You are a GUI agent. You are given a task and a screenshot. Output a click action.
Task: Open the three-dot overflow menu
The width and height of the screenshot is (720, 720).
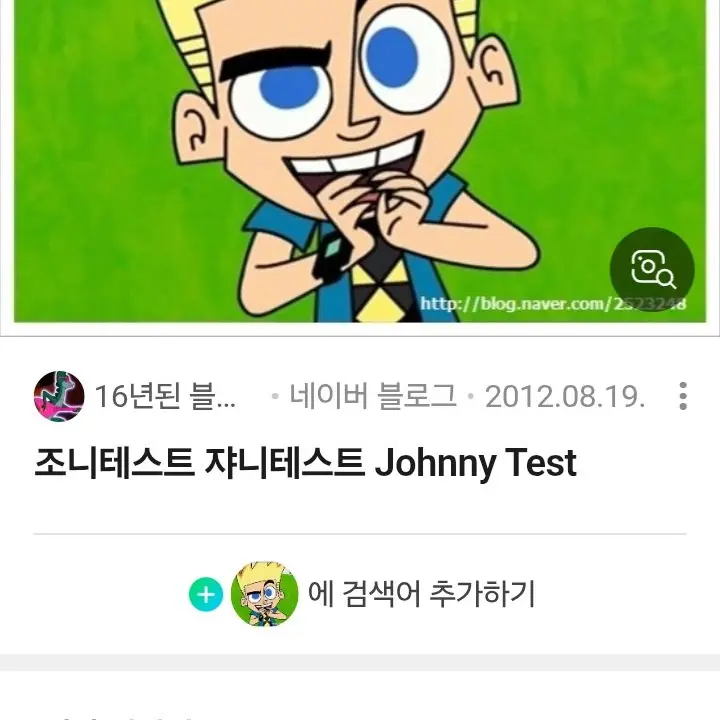pos(682,396)
